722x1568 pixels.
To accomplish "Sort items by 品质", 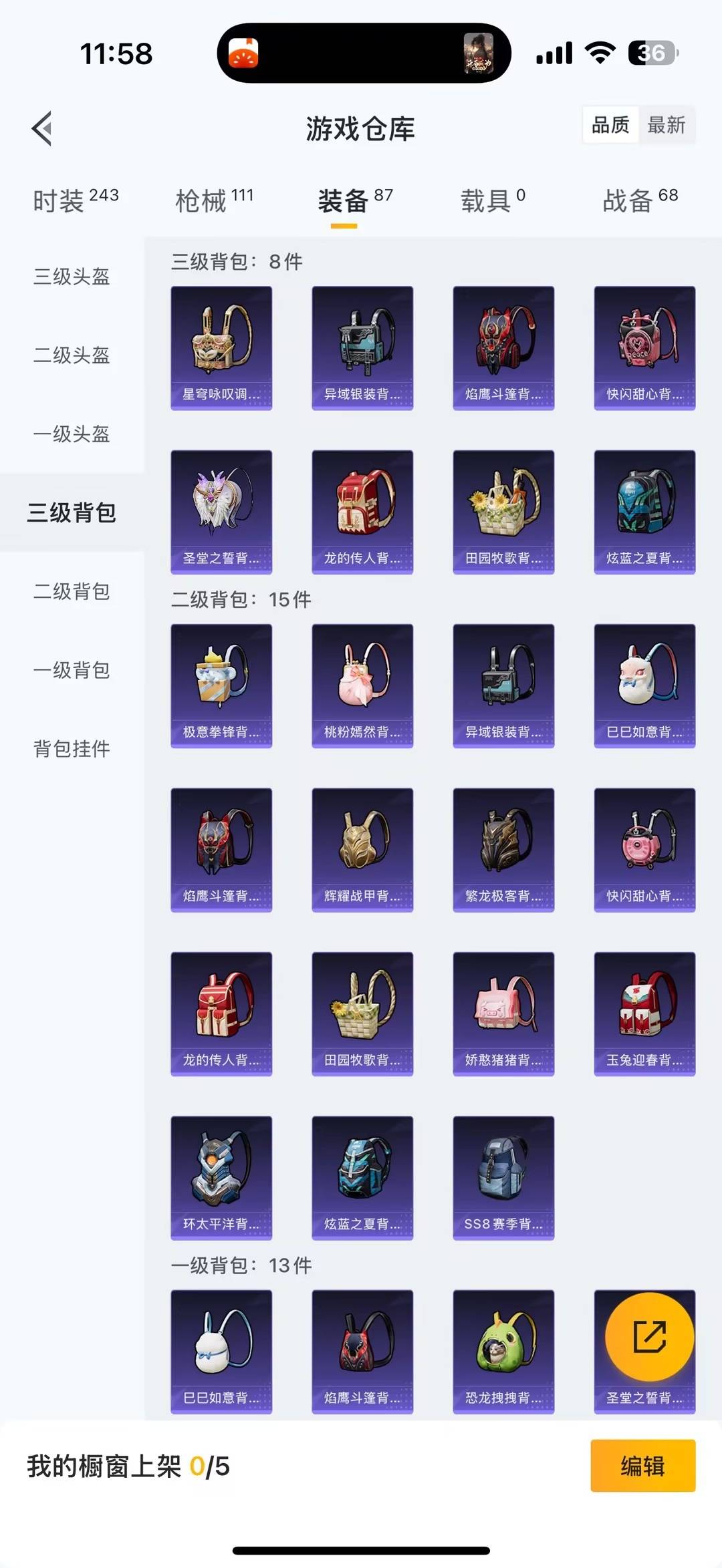I will (x=610, y=125).
